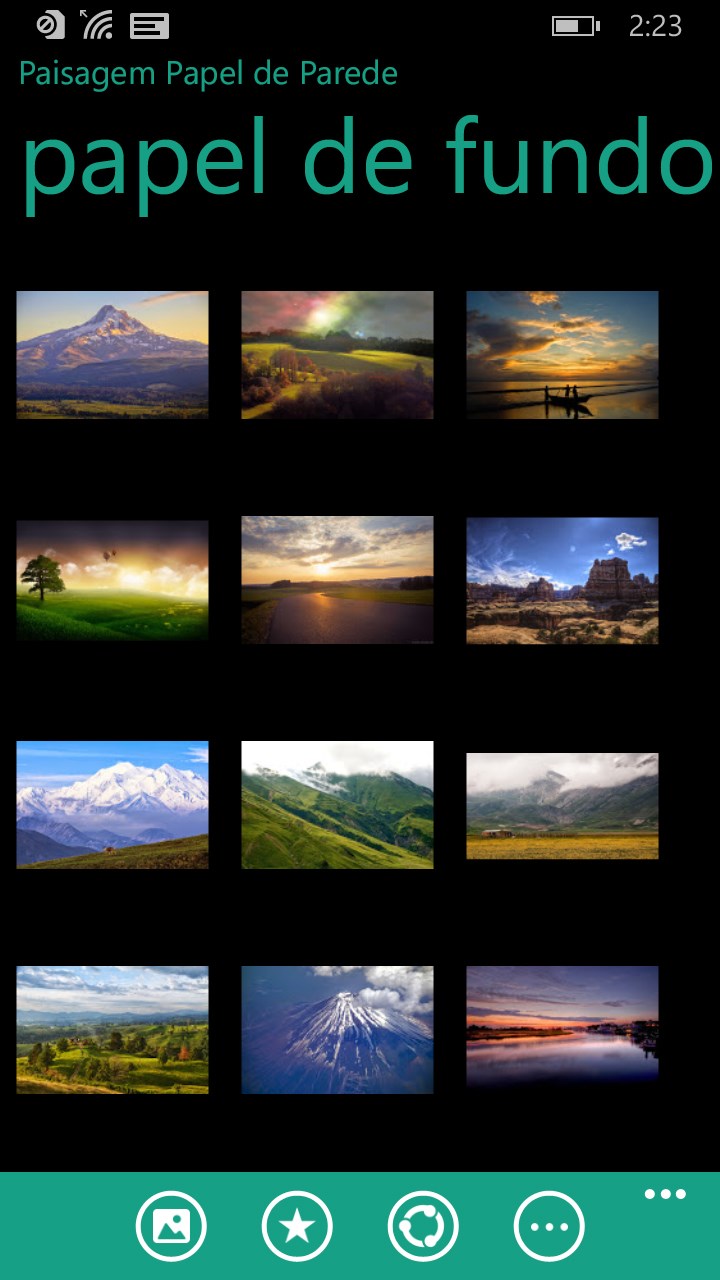
Task: Select the fishermen at sunset wallpaper
Action: (561, 355)
